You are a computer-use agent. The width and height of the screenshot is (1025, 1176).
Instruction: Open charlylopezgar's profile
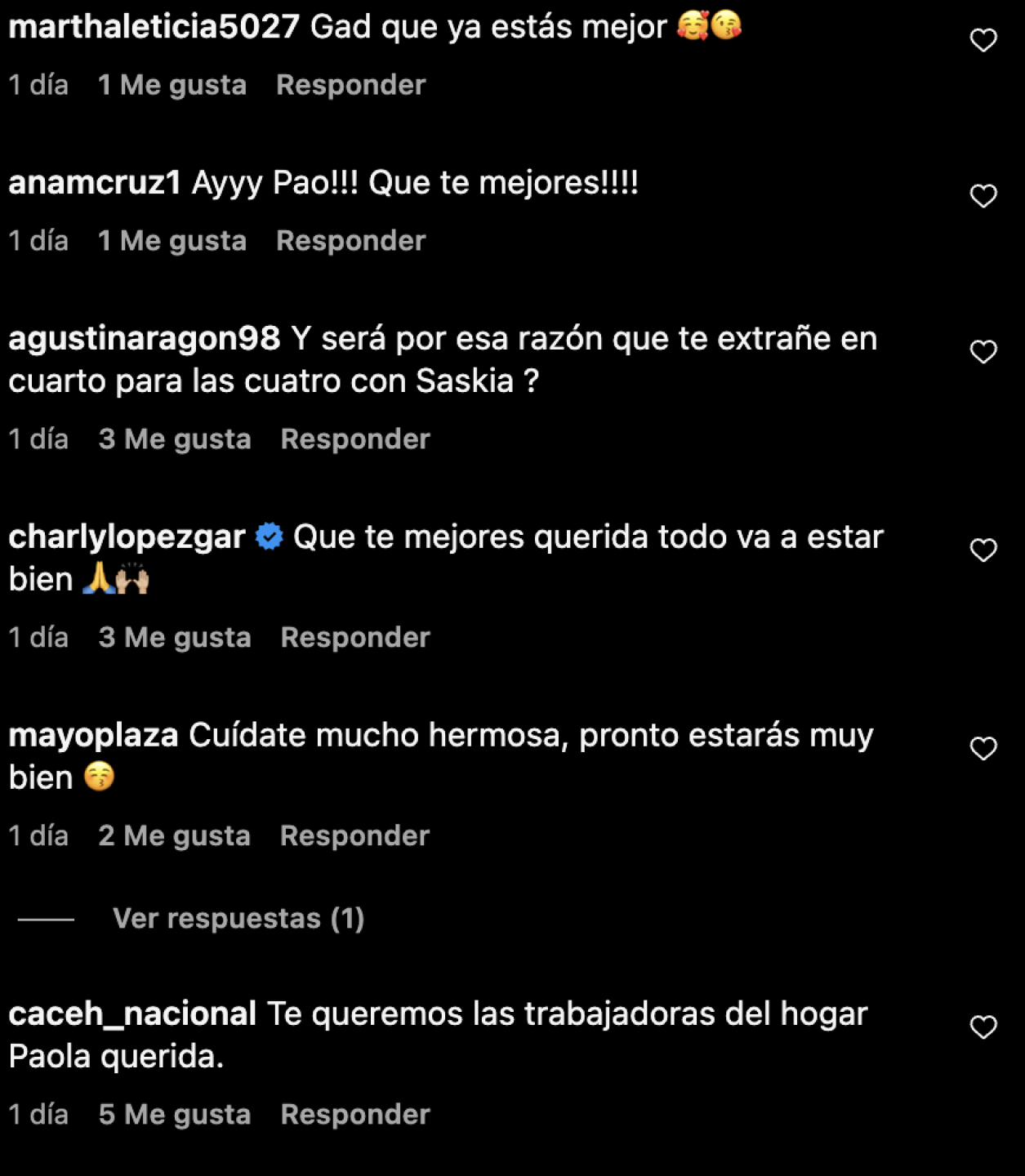coord(127,537)
